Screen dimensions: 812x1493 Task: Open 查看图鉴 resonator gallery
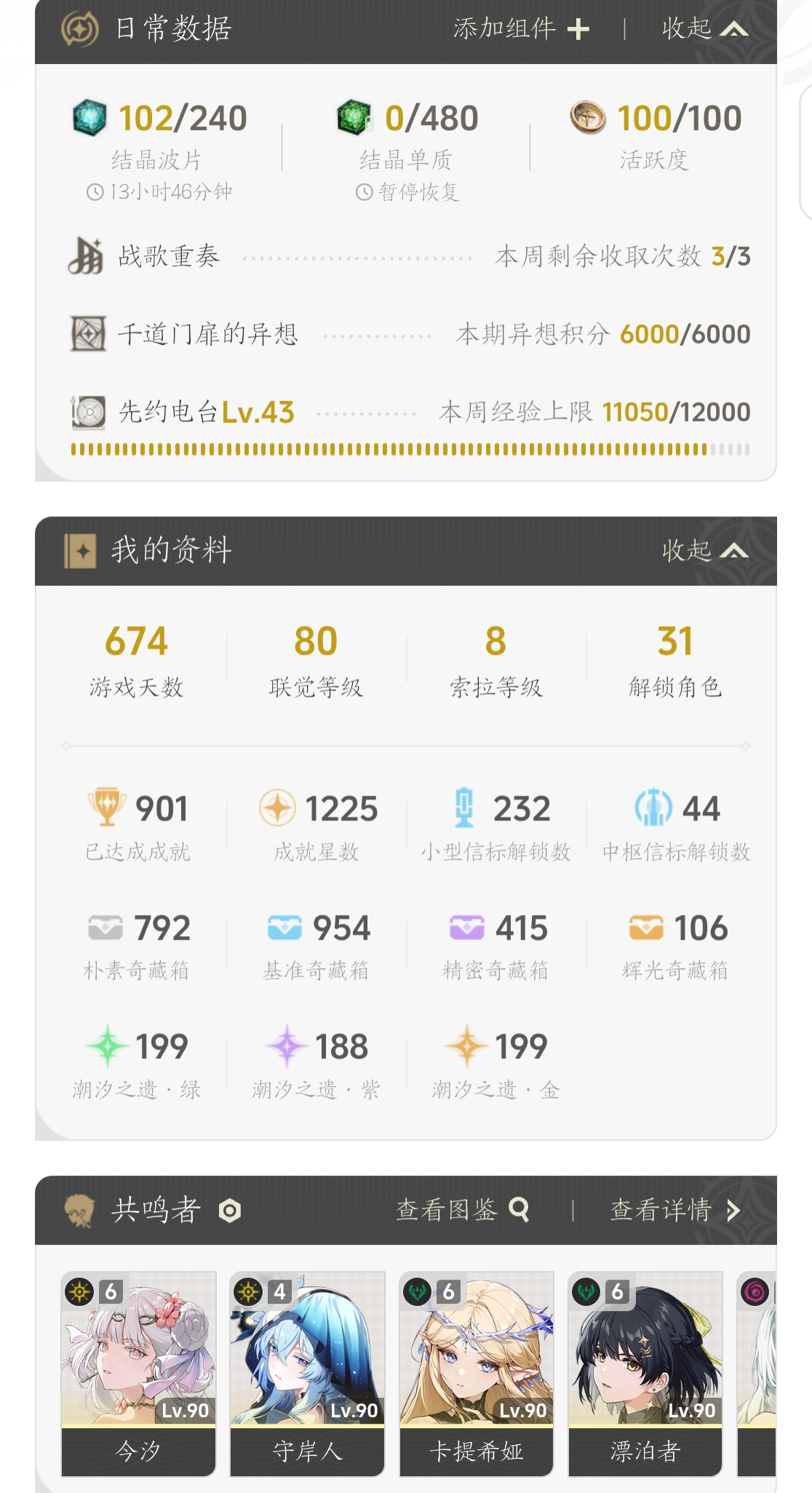tap(463, 1210)
